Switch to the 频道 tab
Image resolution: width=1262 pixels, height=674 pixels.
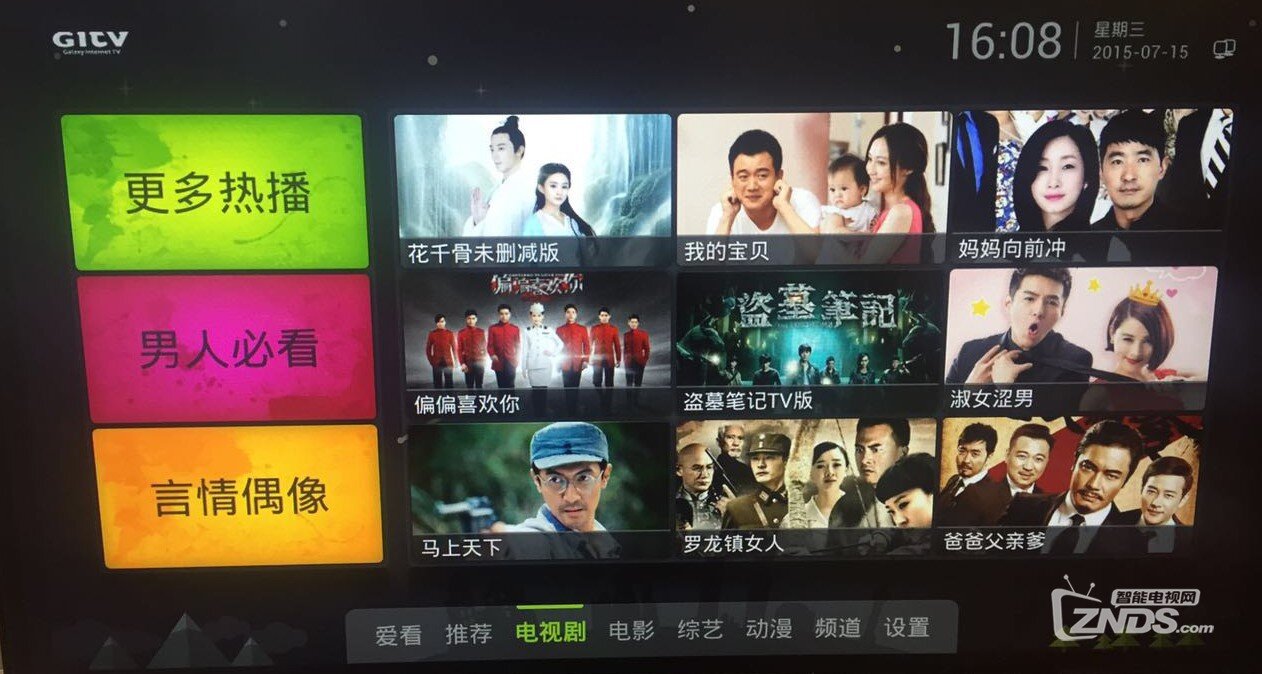click(837, 628)
